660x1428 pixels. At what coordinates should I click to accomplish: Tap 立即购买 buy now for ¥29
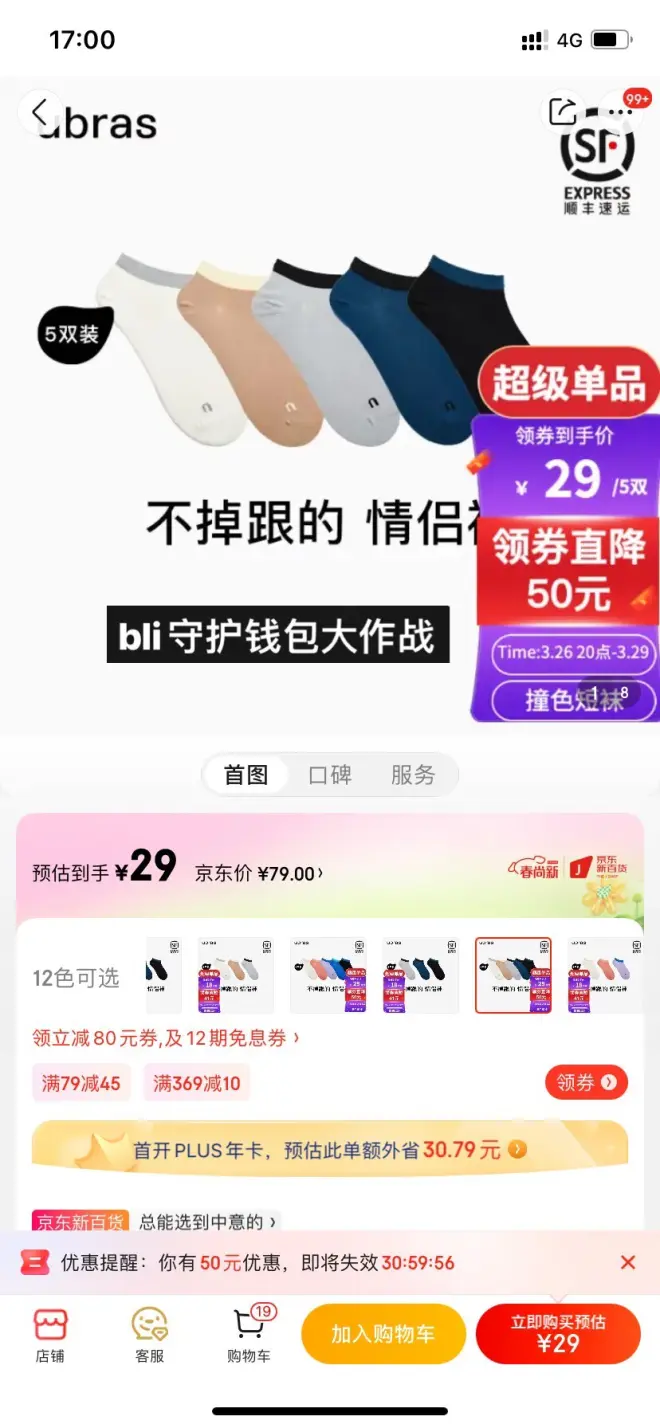click(x=558, y=1334)
